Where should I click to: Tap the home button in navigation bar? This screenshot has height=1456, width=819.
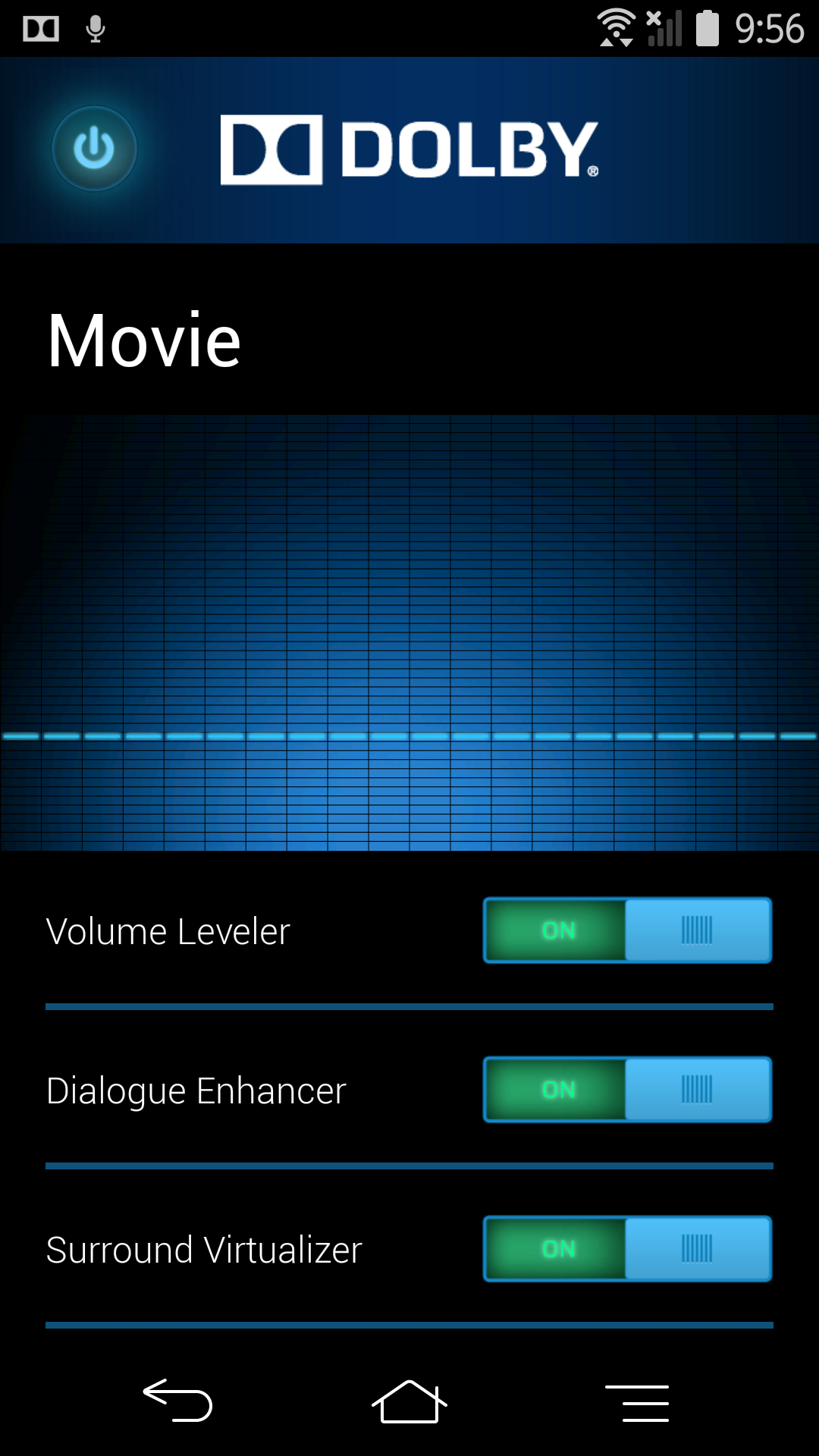coord(409,1401)
